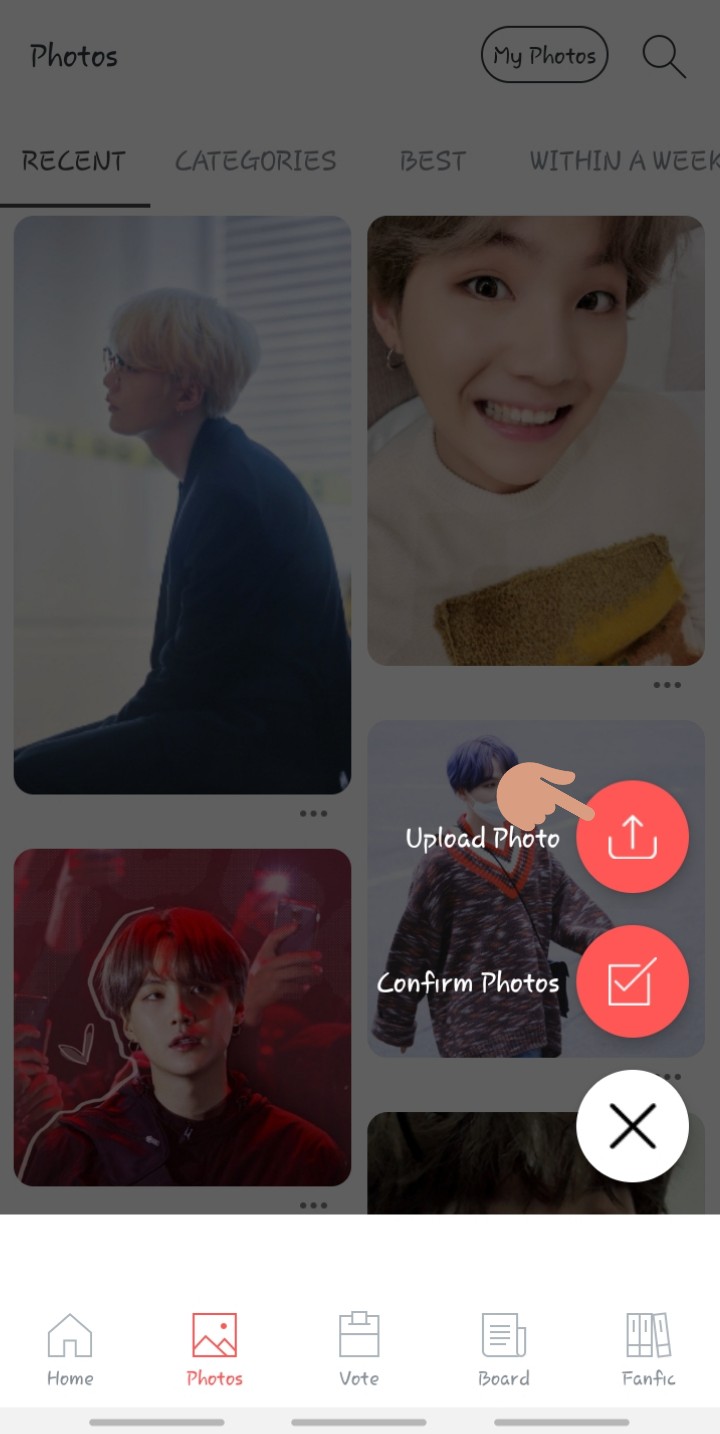Go to the Home tab
Viewport: 720px width, 1434px height.
70,1350
